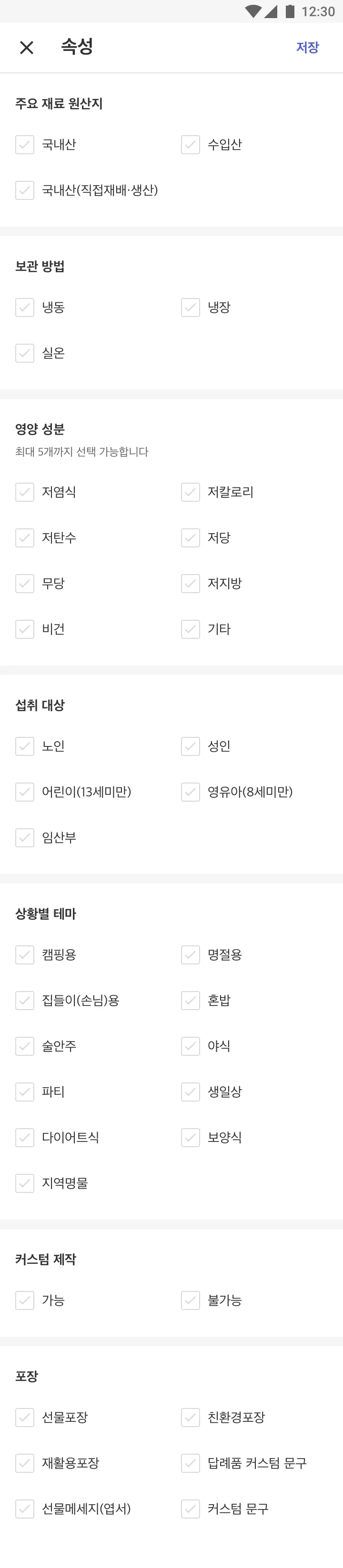This screenshot has height=1568, width=343.
Task: Check 저지방 under 영양 성분
Action: (x=190, y=584)
